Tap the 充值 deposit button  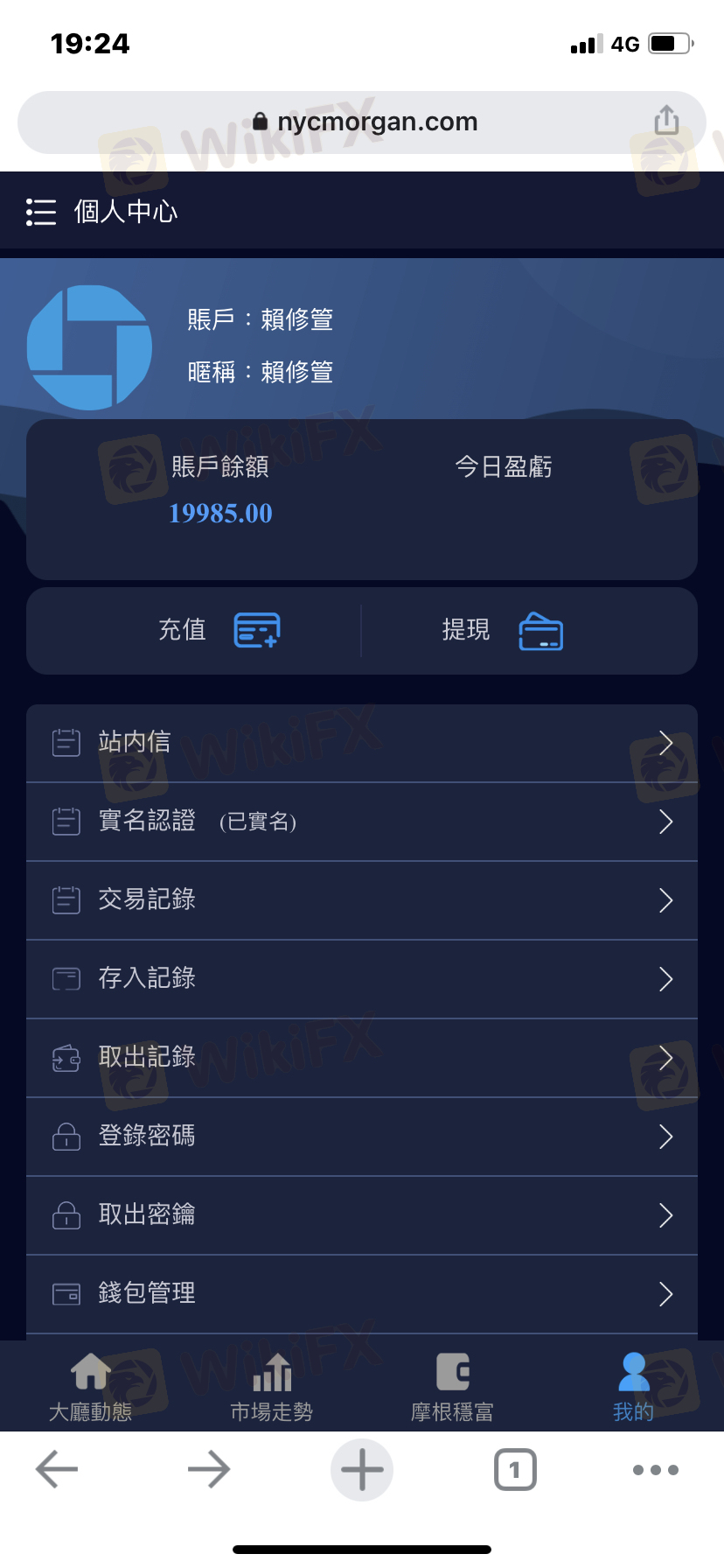tap(219, 630)
